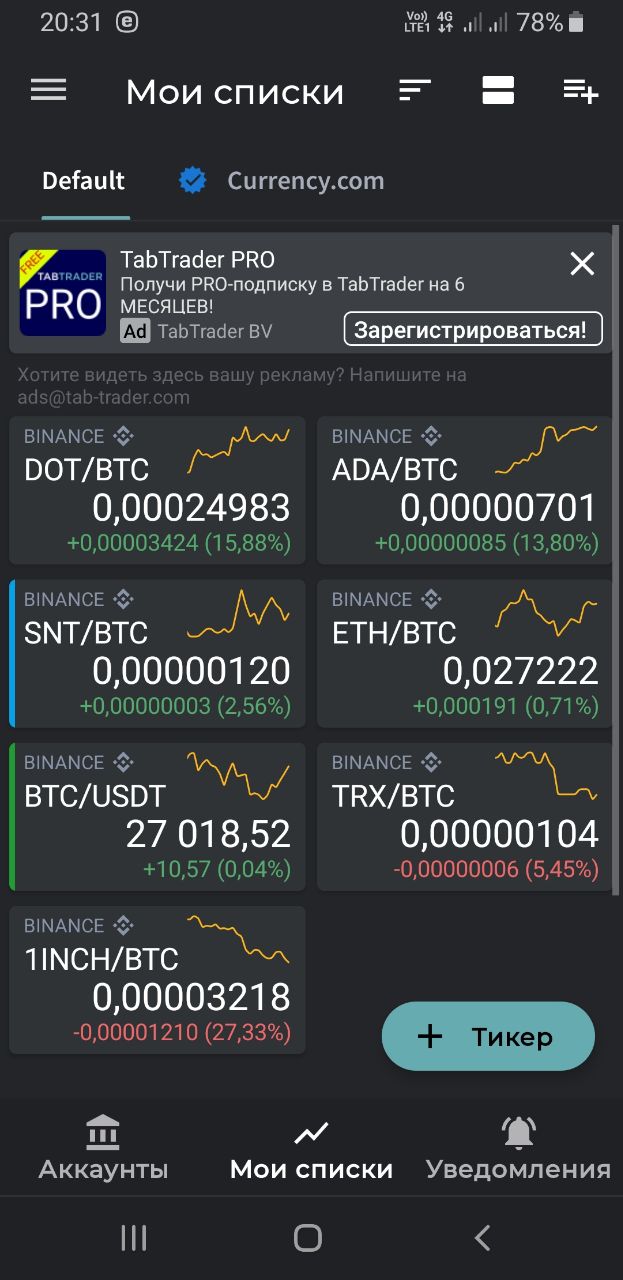Switch to the Currency.com tab
This screenshot has width=623, height=1280.
click(282, 181)
